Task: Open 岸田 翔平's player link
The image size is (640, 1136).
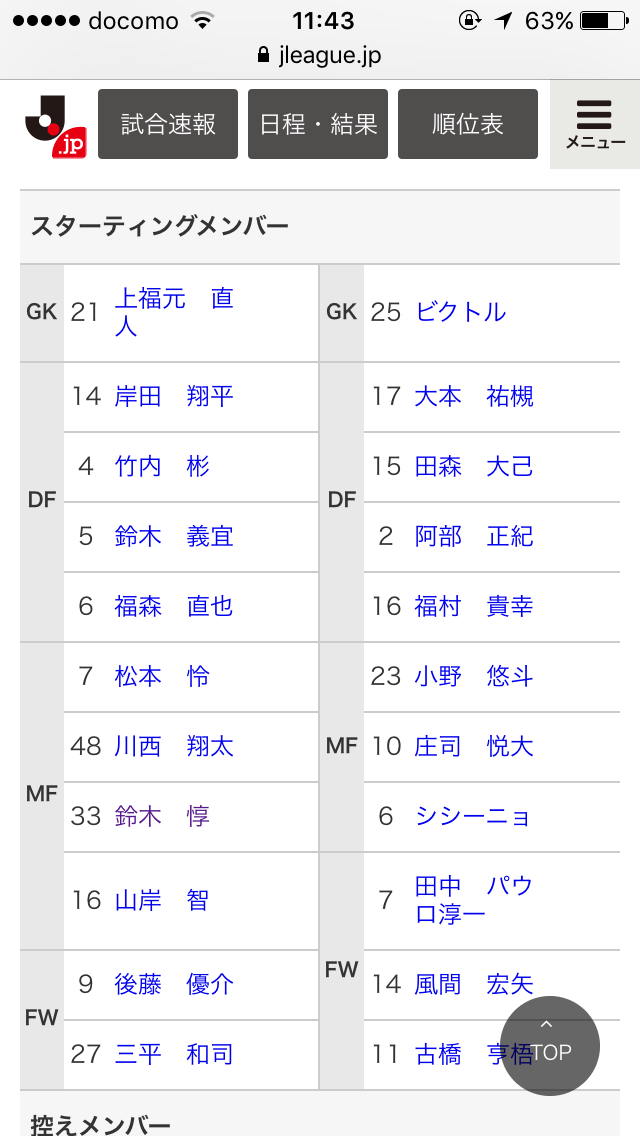Action: pos(174,397)
